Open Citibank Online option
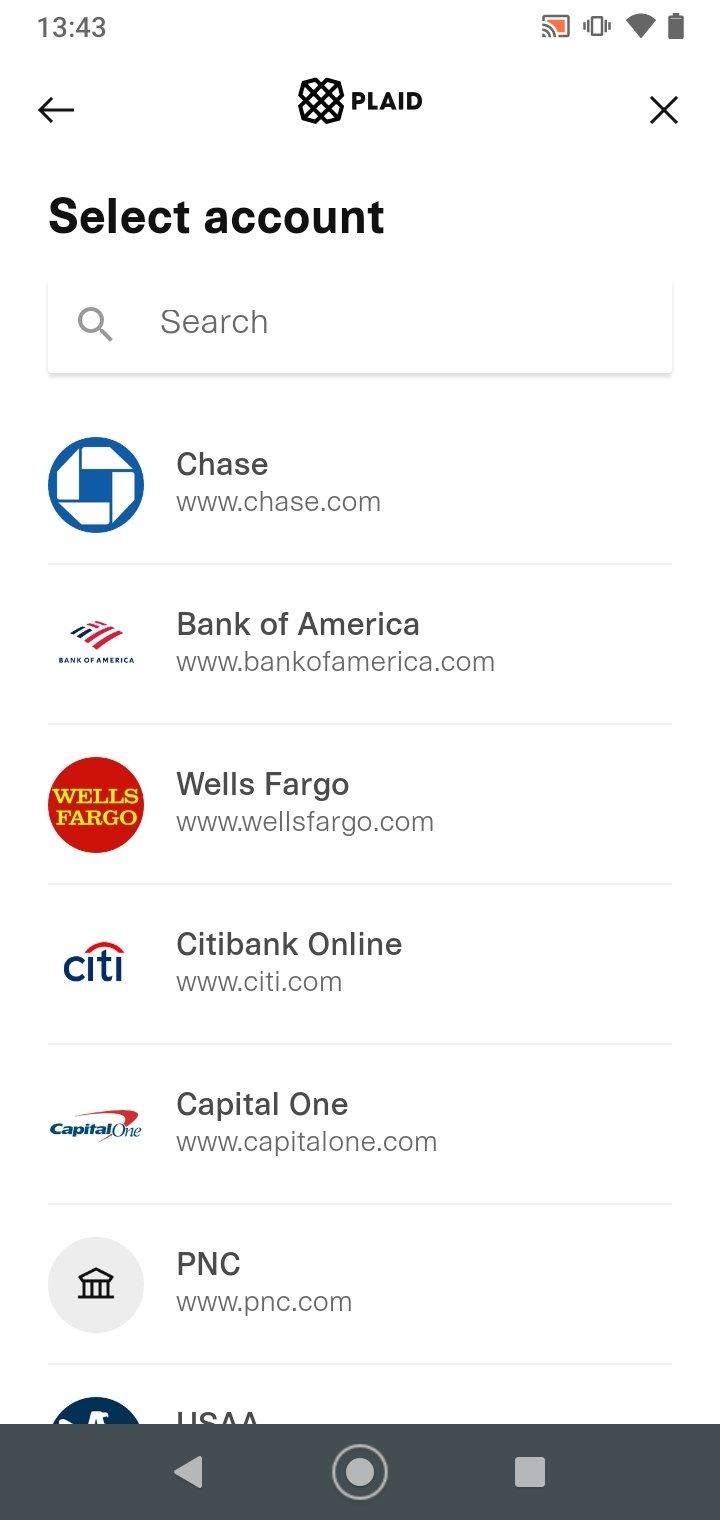Viewport: 720px width, 1520px height. tap(360, 964)
